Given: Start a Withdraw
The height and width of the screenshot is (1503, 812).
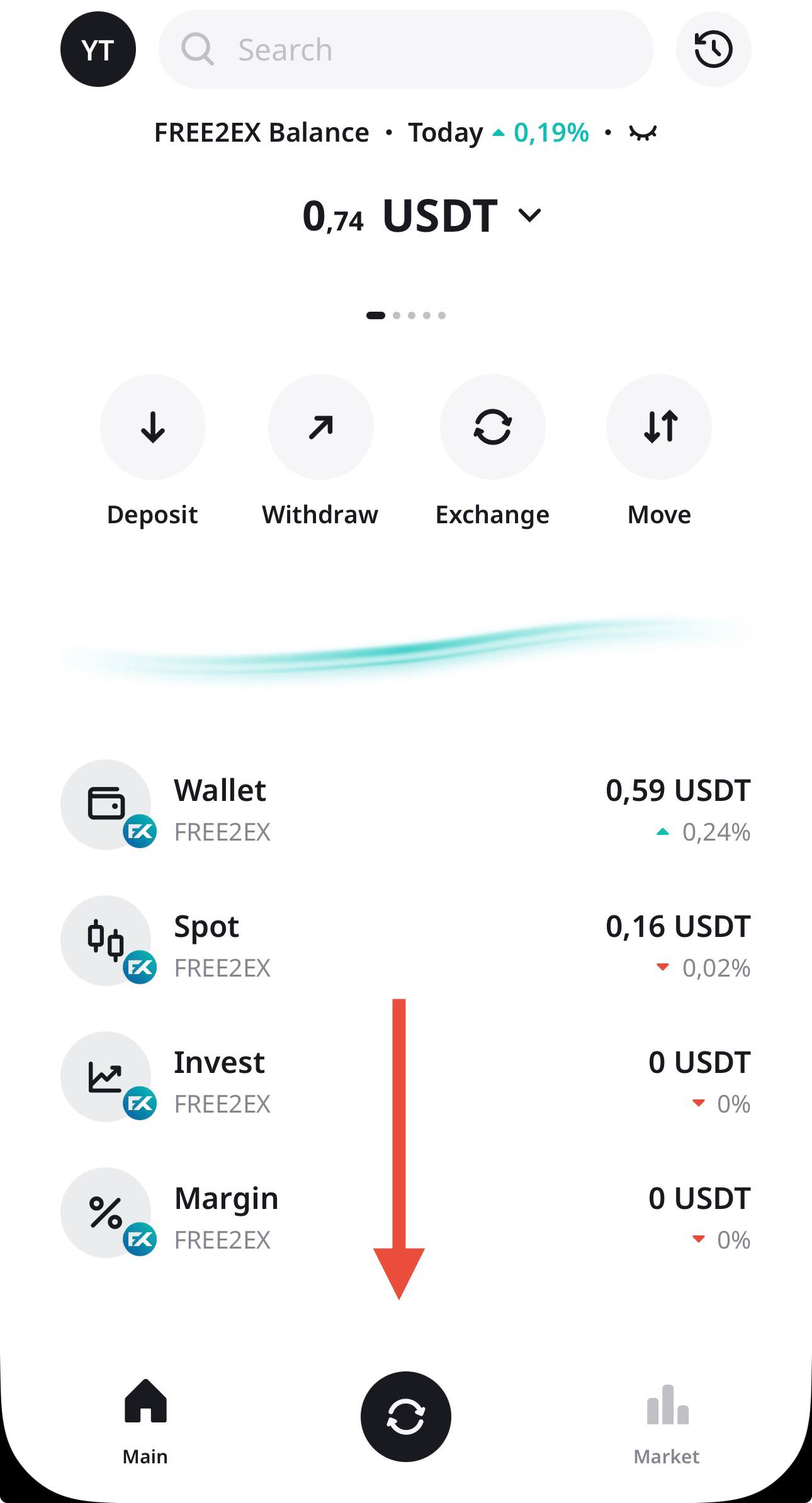Looking at the screenshot, I should [x=321, y=428].
